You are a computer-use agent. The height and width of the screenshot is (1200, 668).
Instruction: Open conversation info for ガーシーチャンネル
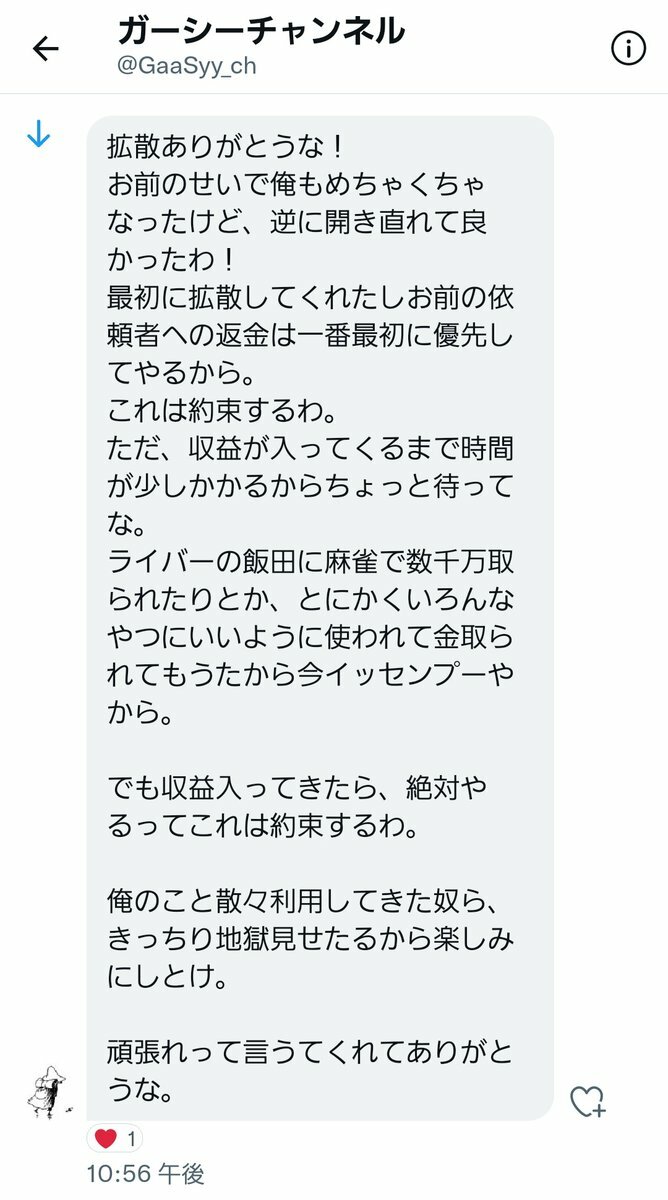628,48
